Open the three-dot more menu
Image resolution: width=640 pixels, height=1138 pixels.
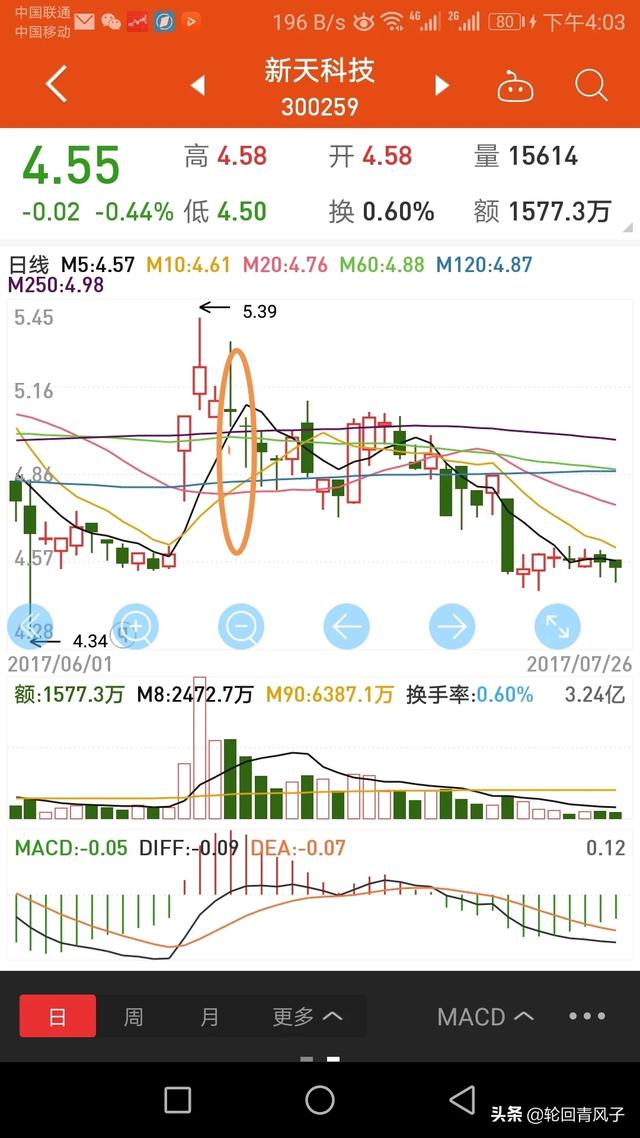point(587,1017)
